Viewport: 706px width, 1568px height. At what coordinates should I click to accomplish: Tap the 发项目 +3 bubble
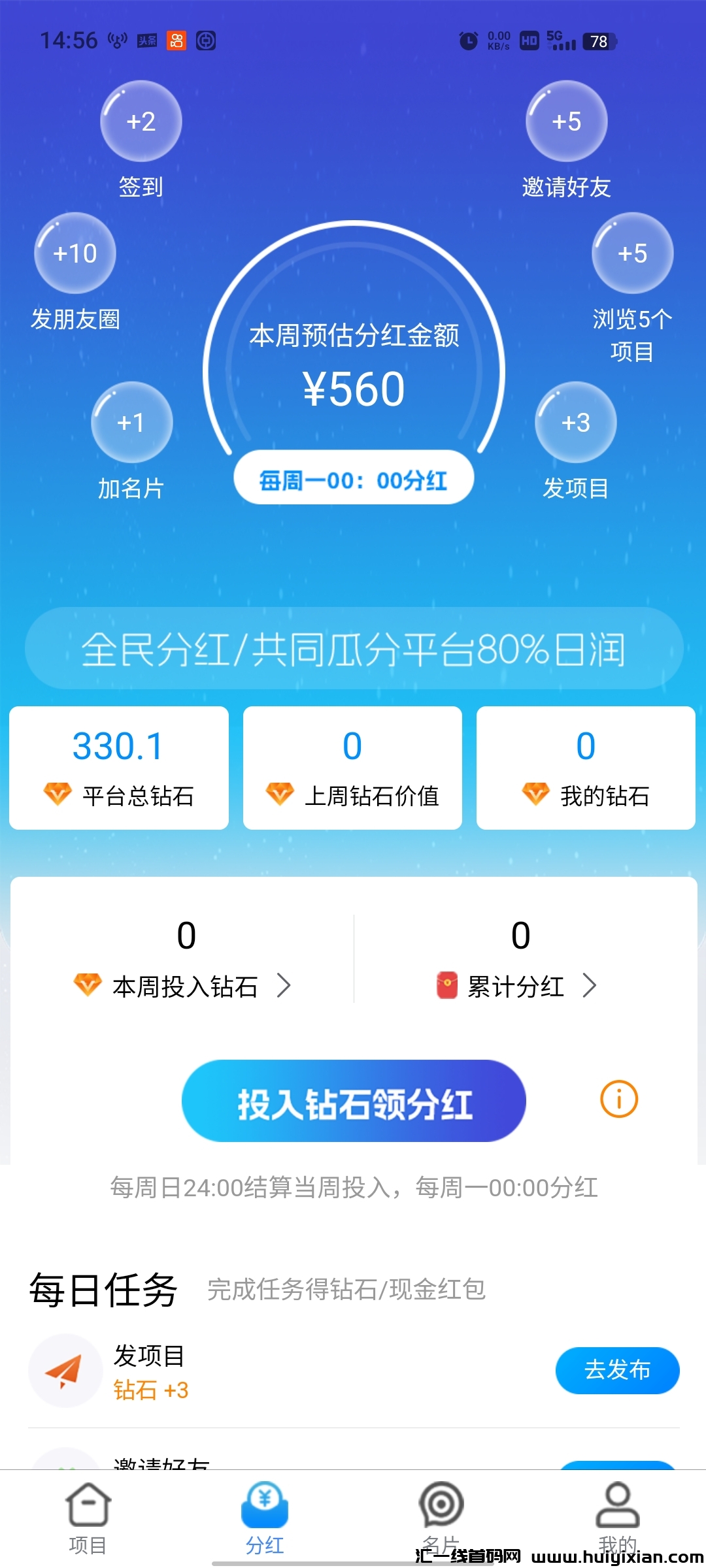575,423
